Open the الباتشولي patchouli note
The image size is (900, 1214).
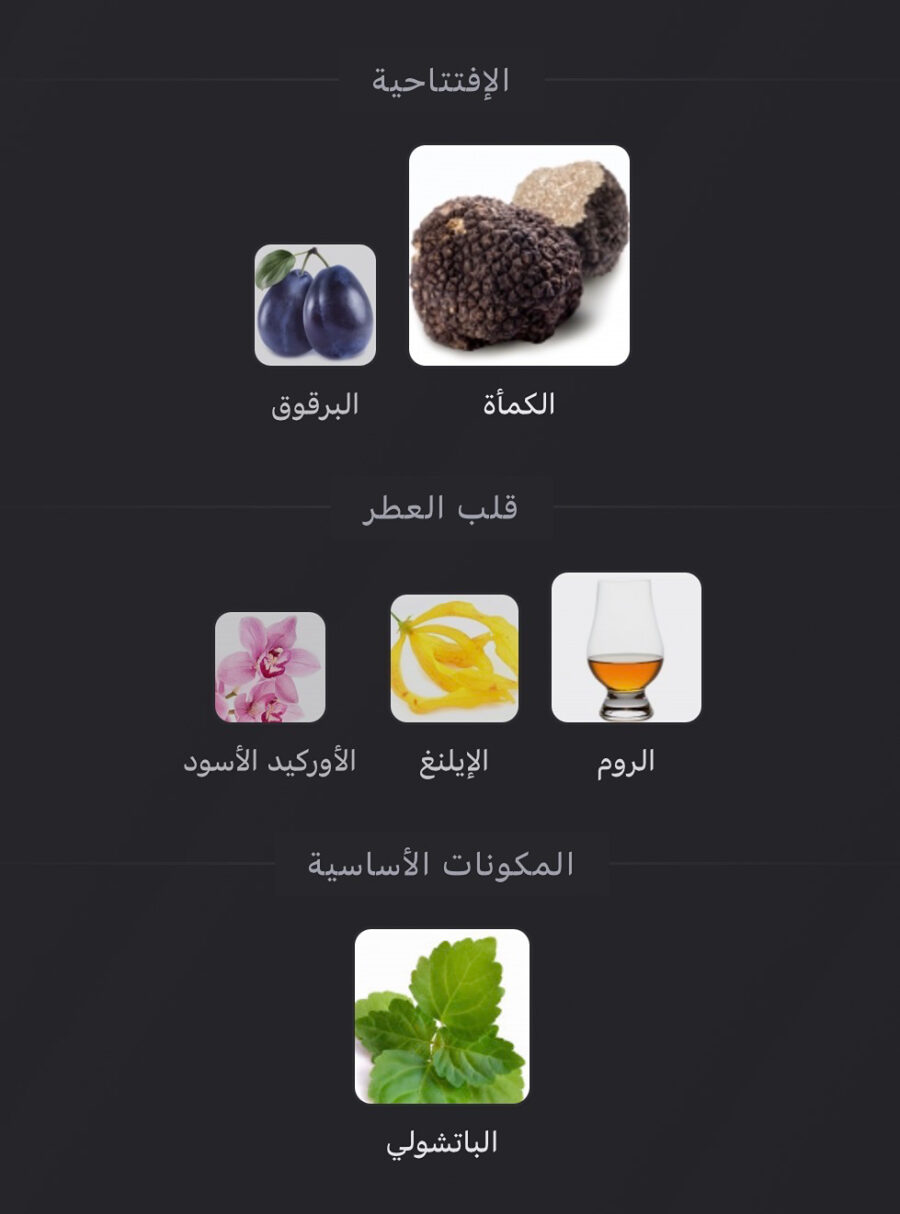[442, 1016]
